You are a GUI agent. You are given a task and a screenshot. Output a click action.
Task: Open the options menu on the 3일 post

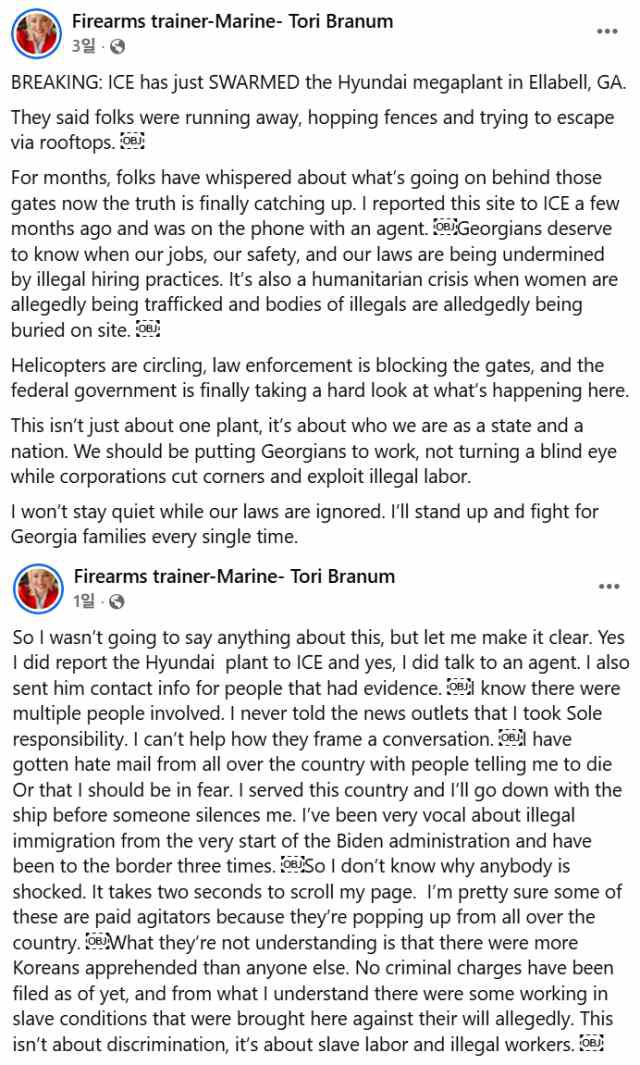coord(607,31)
